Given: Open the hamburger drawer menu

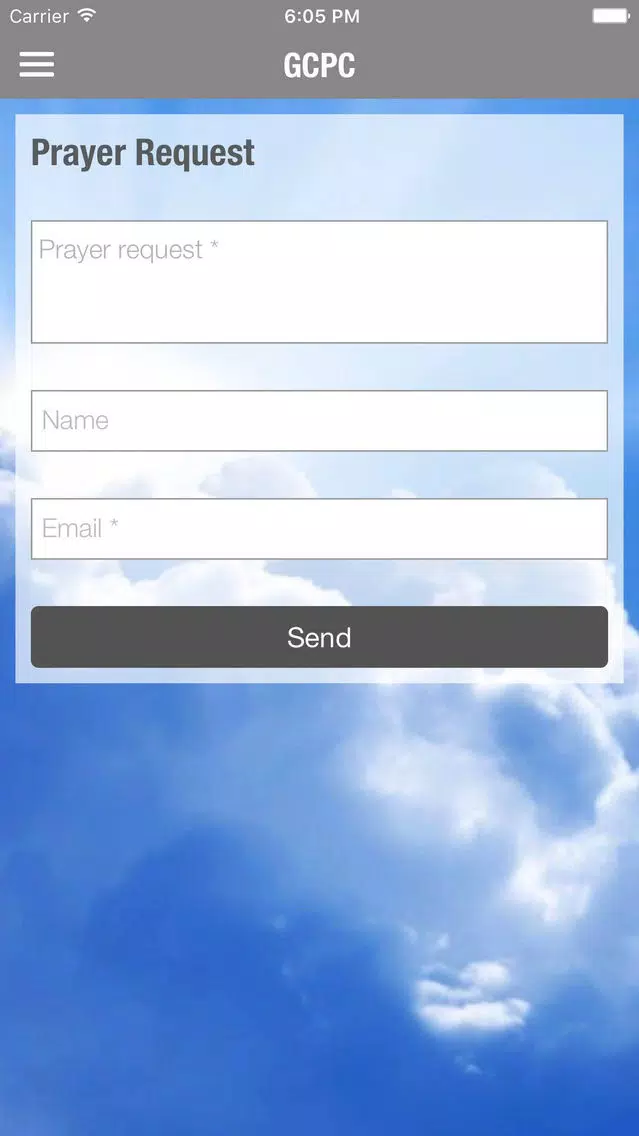Looking at the screenshot, I should 37,64.
